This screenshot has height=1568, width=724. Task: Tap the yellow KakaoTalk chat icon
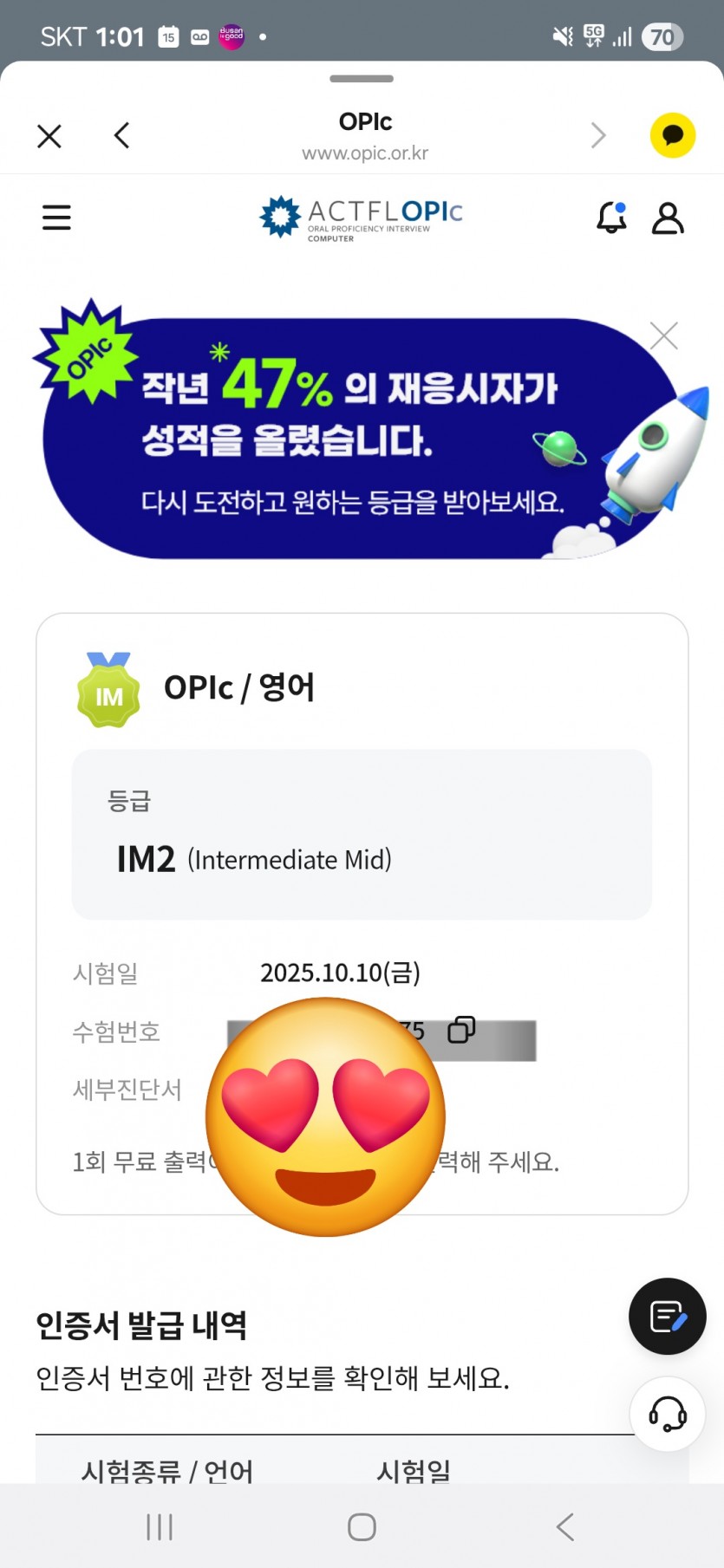[672, 135]
